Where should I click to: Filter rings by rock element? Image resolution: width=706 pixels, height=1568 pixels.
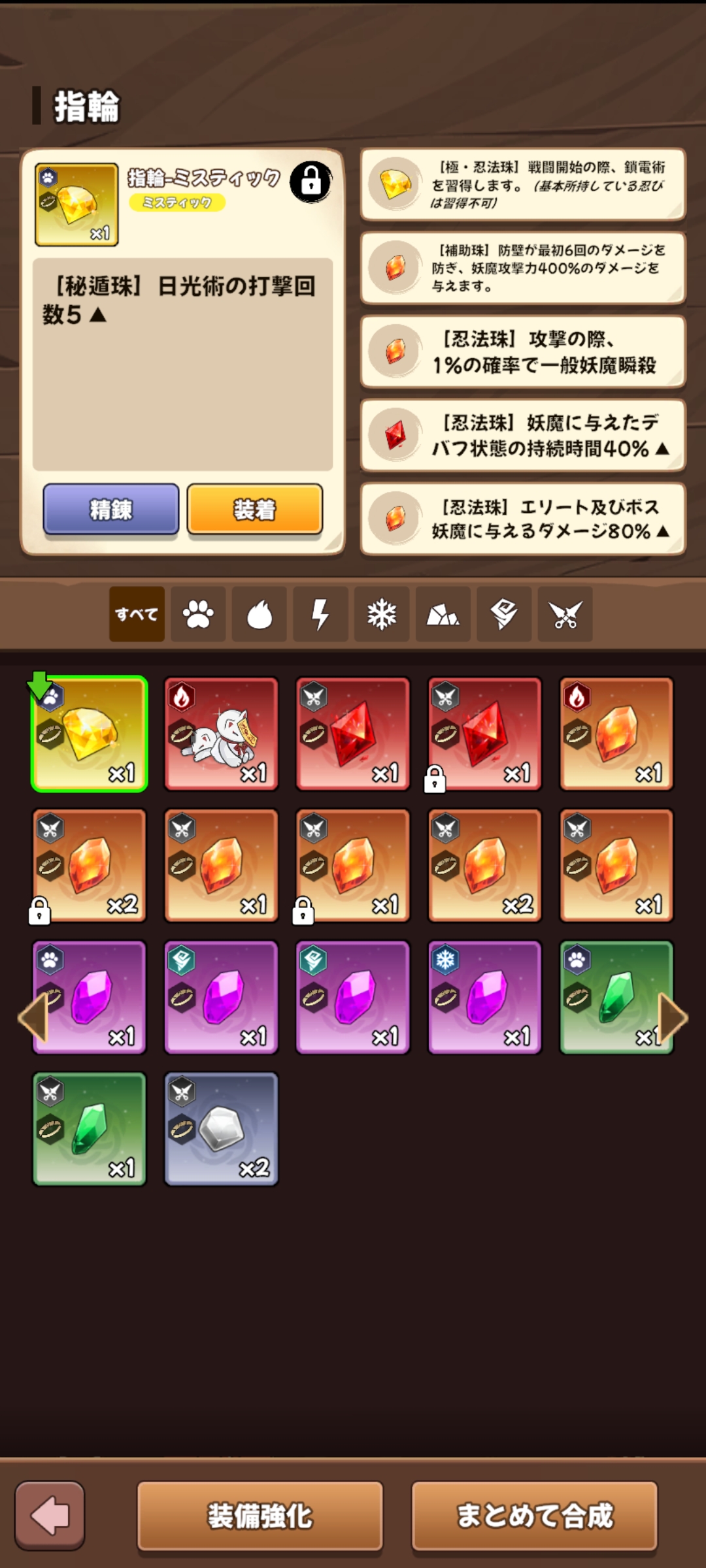(443, 614)
